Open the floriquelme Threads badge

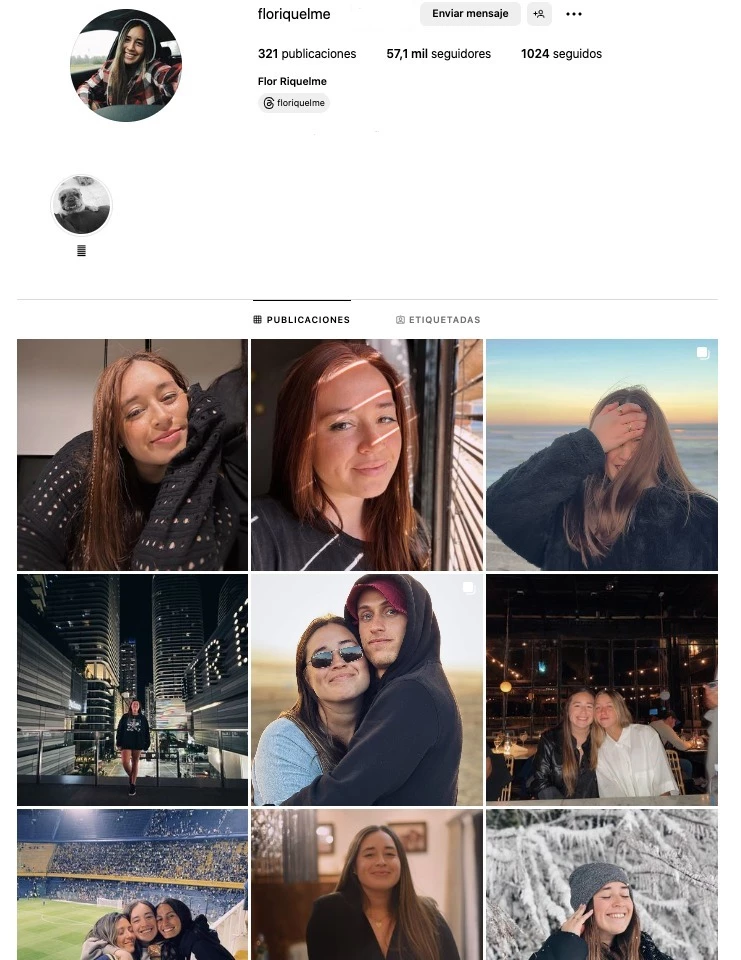(x=294, y=103)
